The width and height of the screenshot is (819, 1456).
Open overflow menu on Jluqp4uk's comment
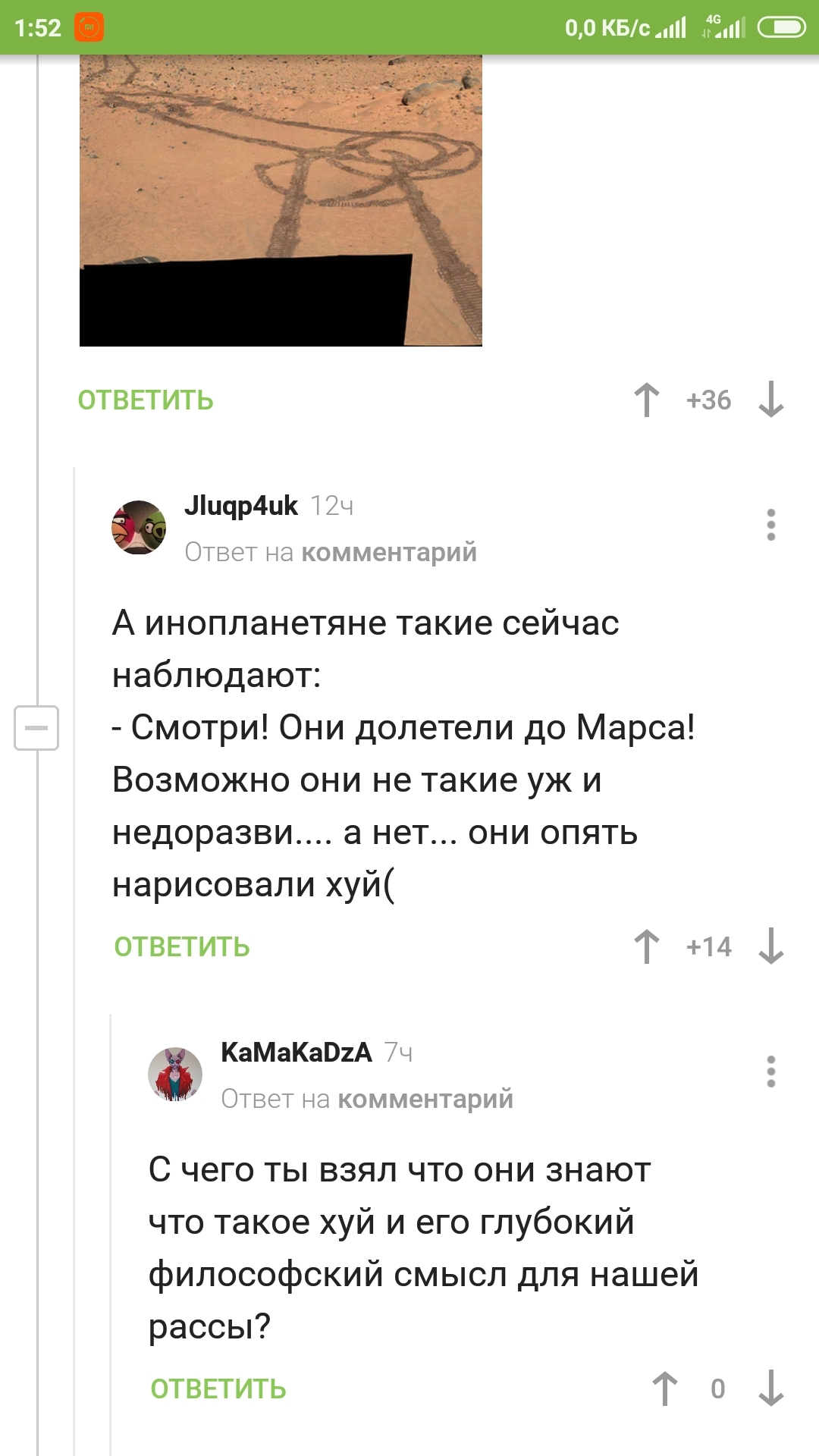point(770,525)
